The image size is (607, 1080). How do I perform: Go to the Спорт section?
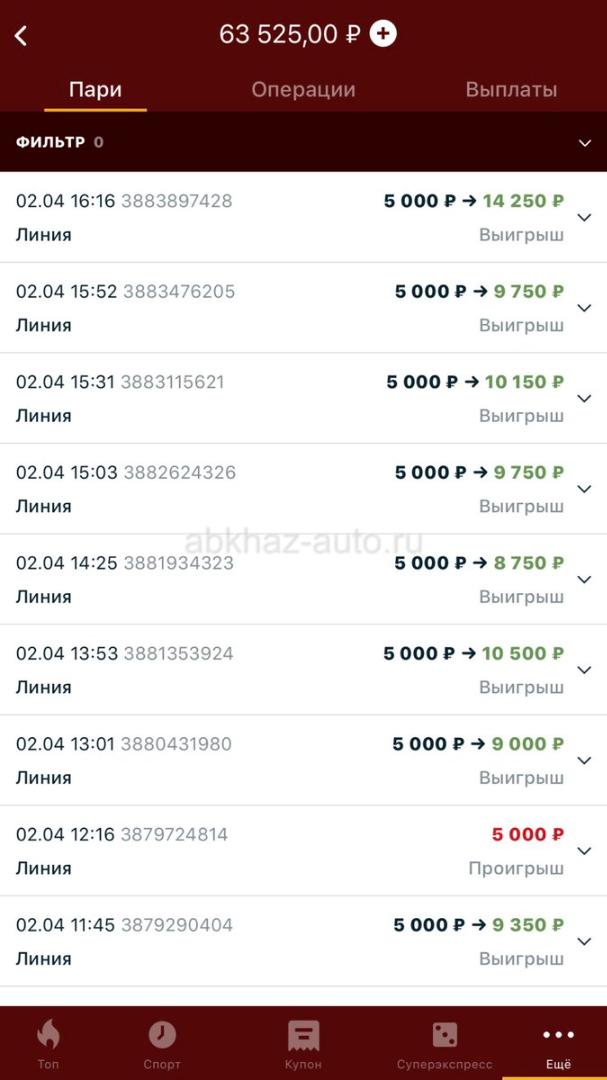[162, 1043]
